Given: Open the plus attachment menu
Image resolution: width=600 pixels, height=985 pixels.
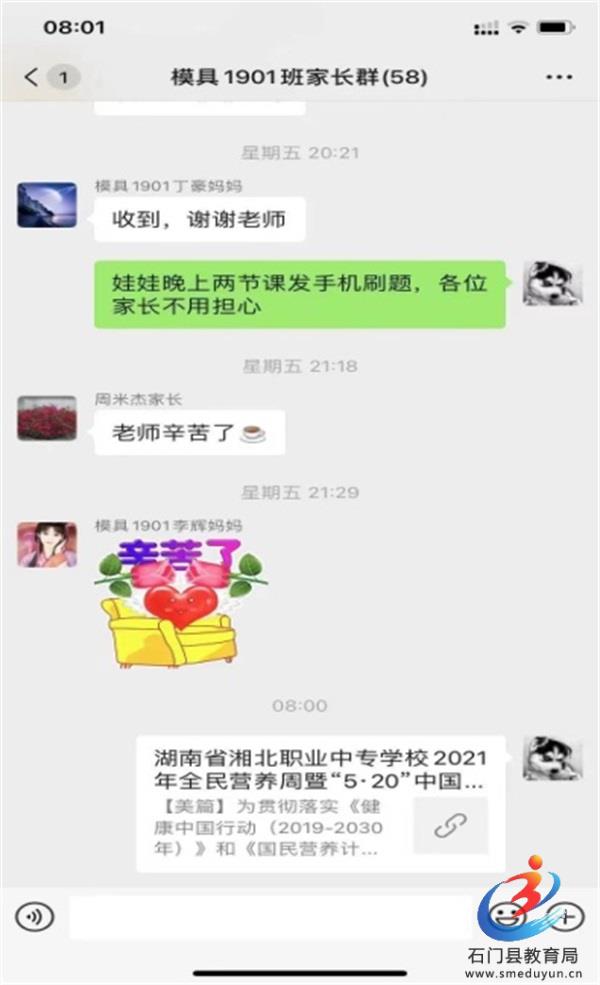Looking at the screenshot, I should pyautogui.click(x=567, y=914).
